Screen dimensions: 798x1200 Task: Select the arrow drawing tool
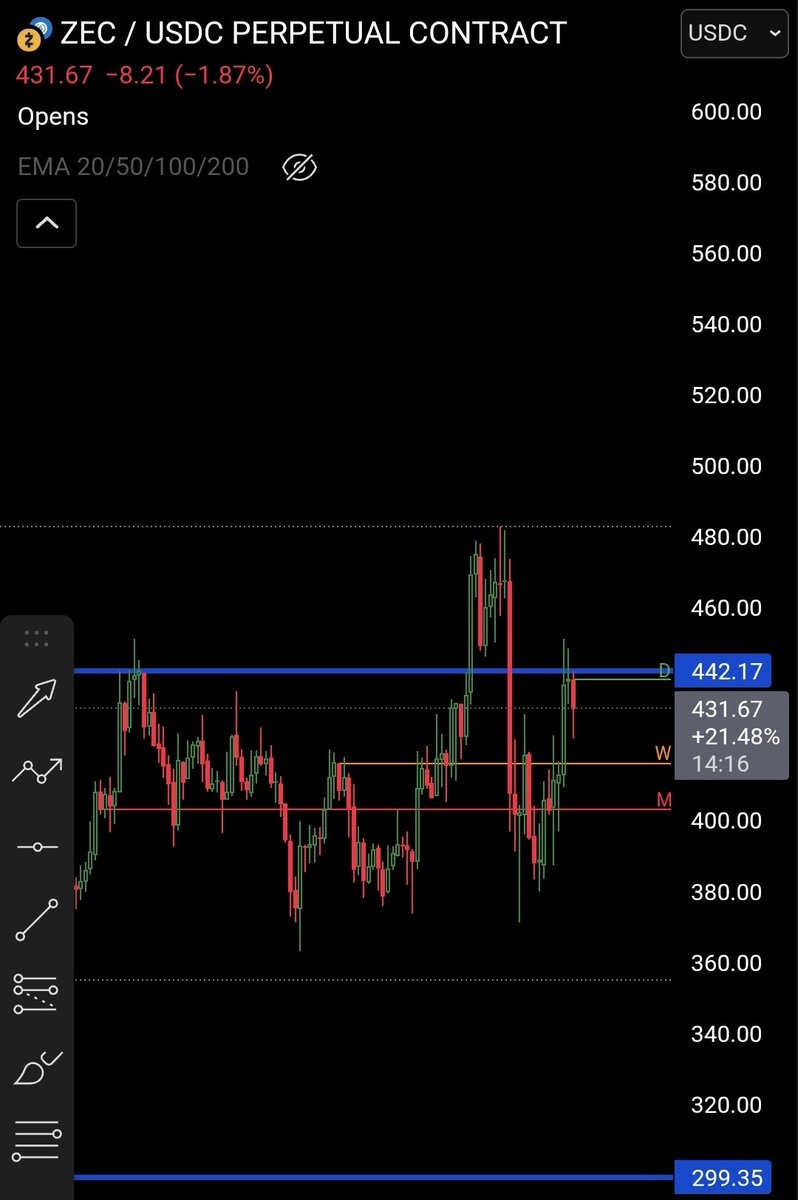(38, 698)
